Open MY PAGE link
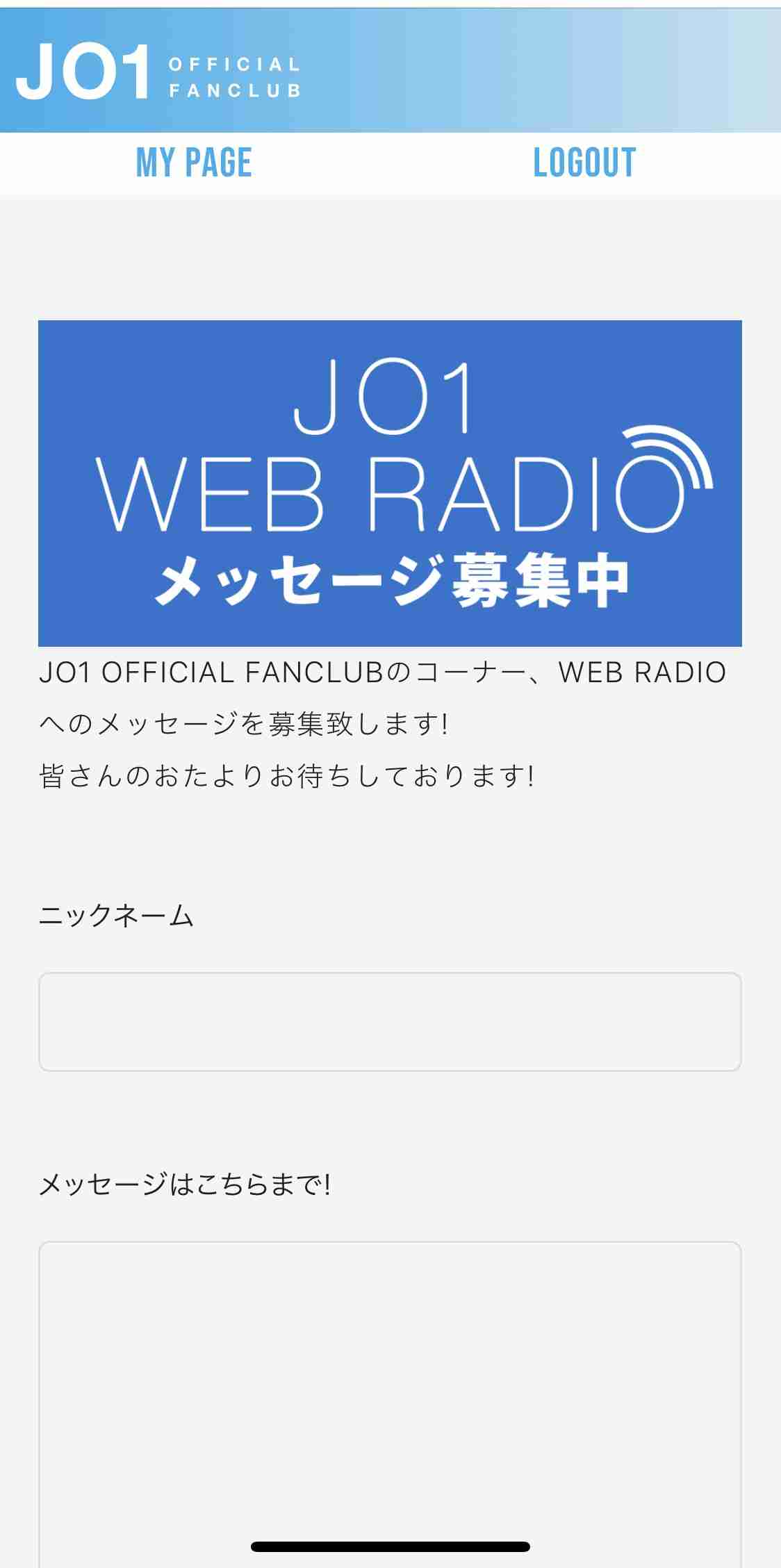 pos(194,163)
